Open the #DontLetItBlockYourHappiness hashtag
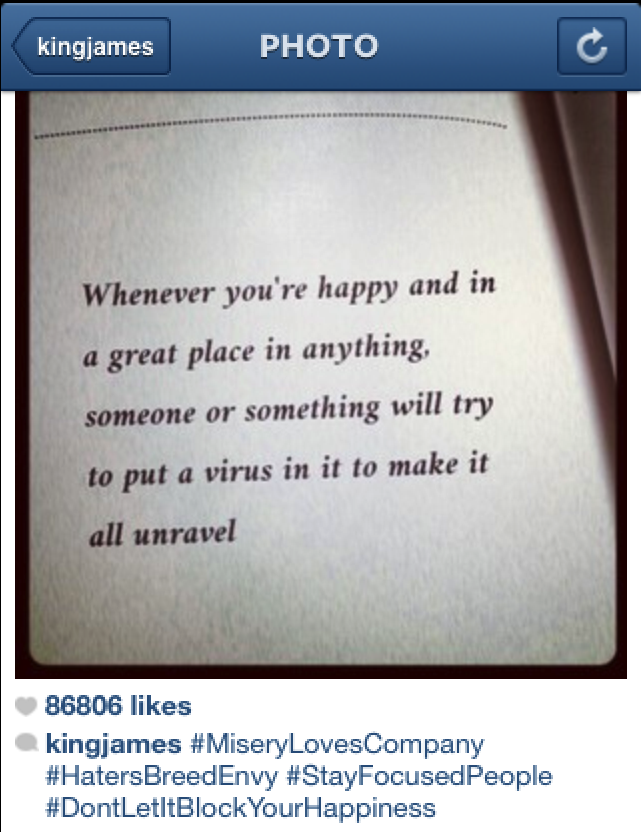The image size is (641, 832). point(241,808)
